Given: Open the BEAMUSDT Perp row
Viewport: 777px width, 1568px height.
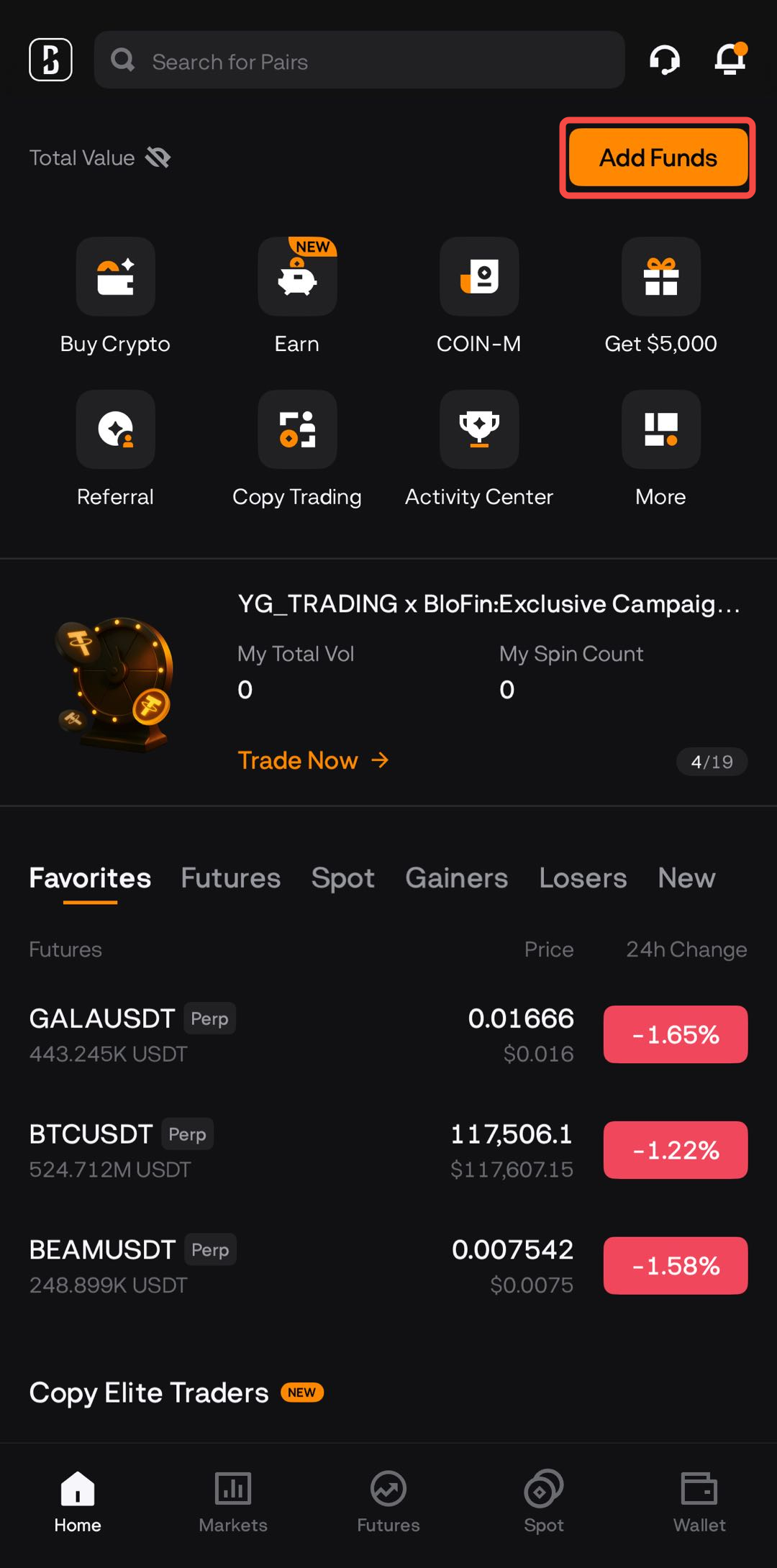Looking at the screenshot, I should 288,1266.
